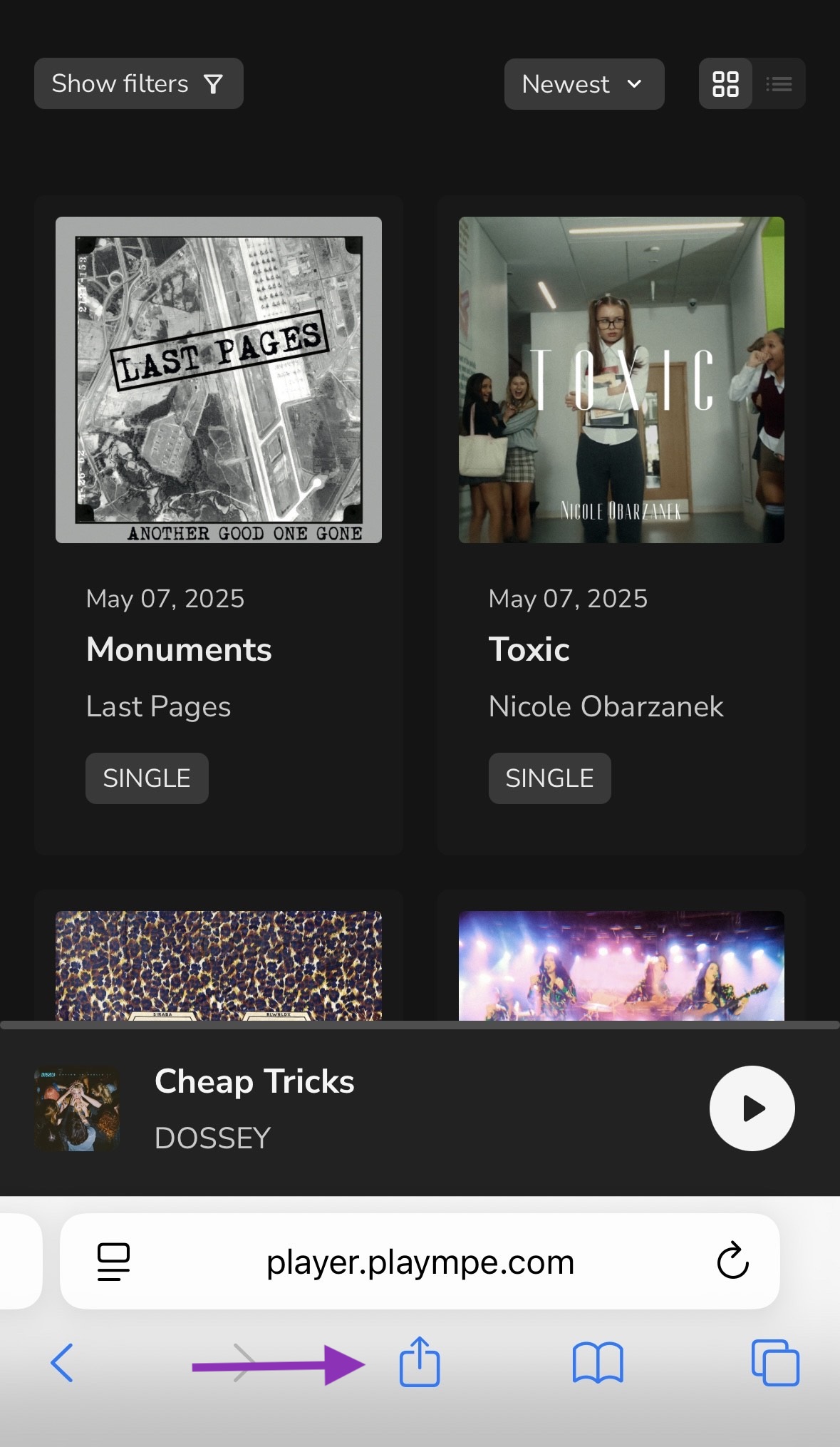The width and height of the screenshot is (840, 1447).
Task: Open the Cheap Tricks now-playing artwork
Action: 77,1108
